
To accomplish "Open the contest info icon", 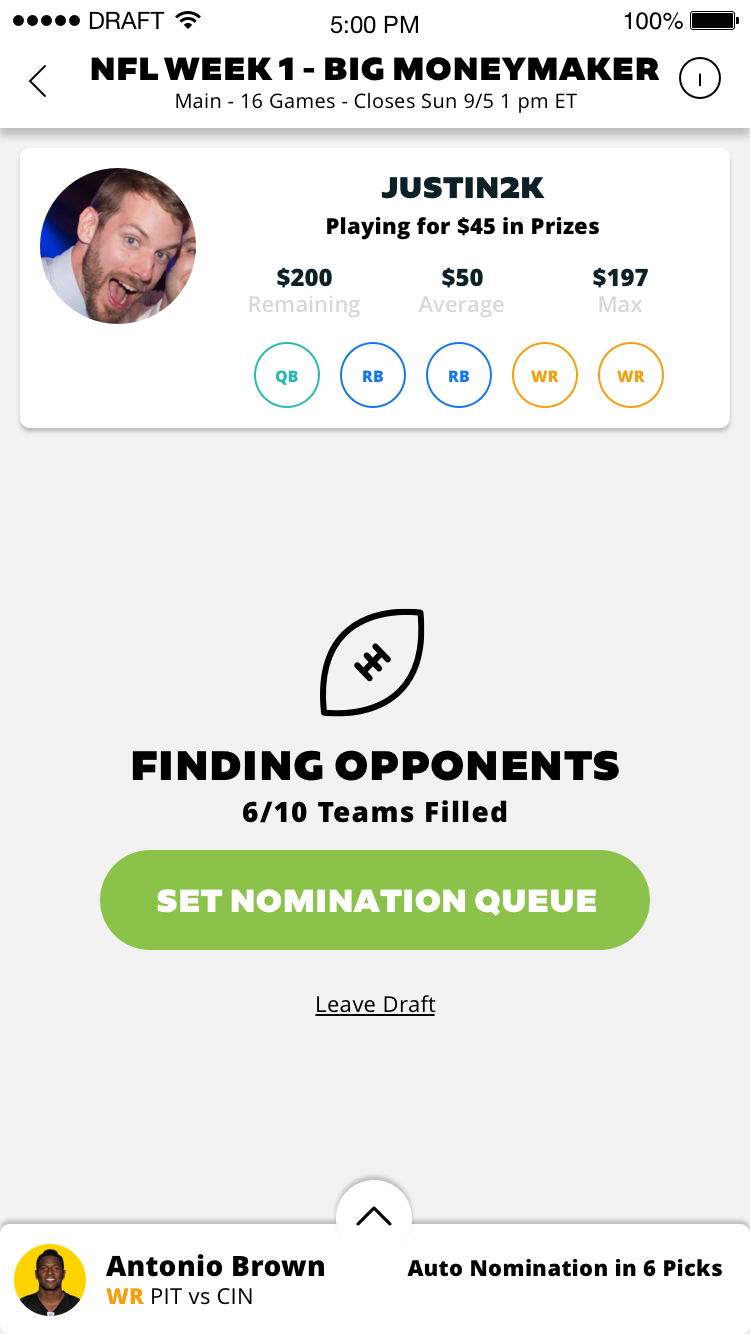I will click(700, 78).
